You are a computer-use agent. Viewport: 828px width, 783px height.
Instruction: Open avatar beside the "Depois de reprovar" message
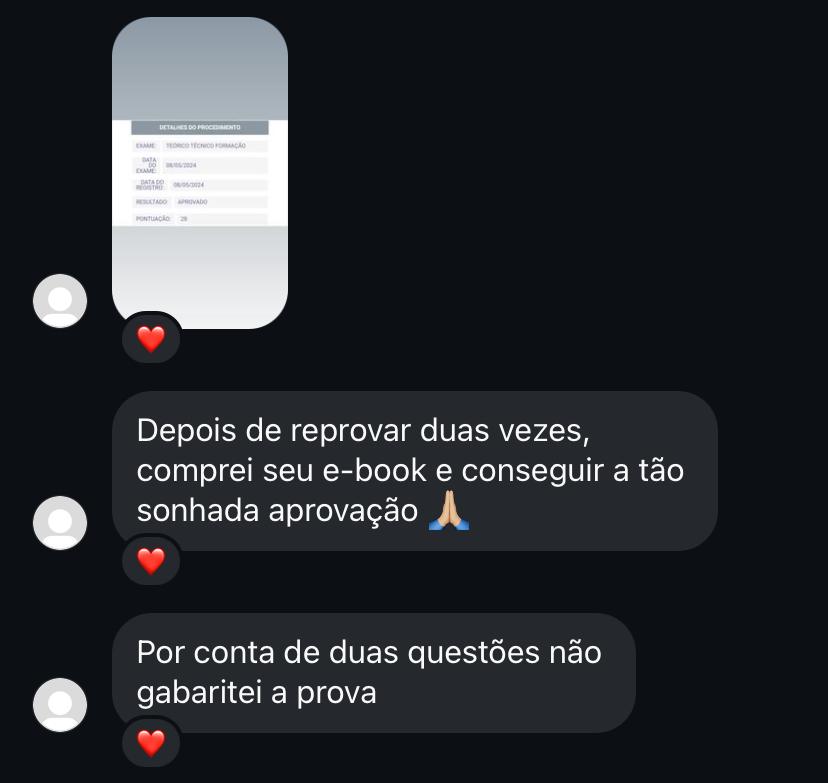(60, 522)
